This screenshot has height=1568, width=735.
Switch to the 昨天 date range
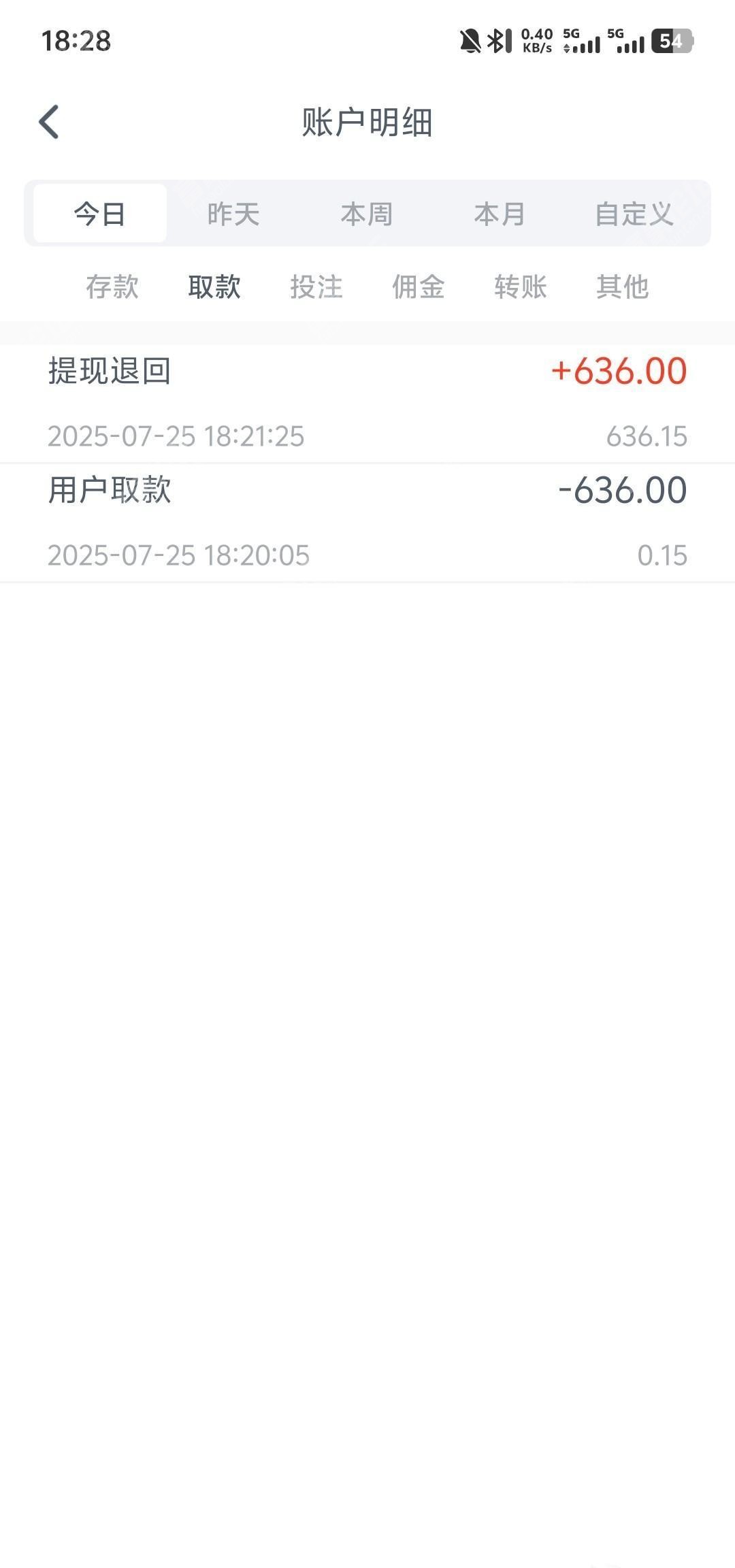point(233,214)
